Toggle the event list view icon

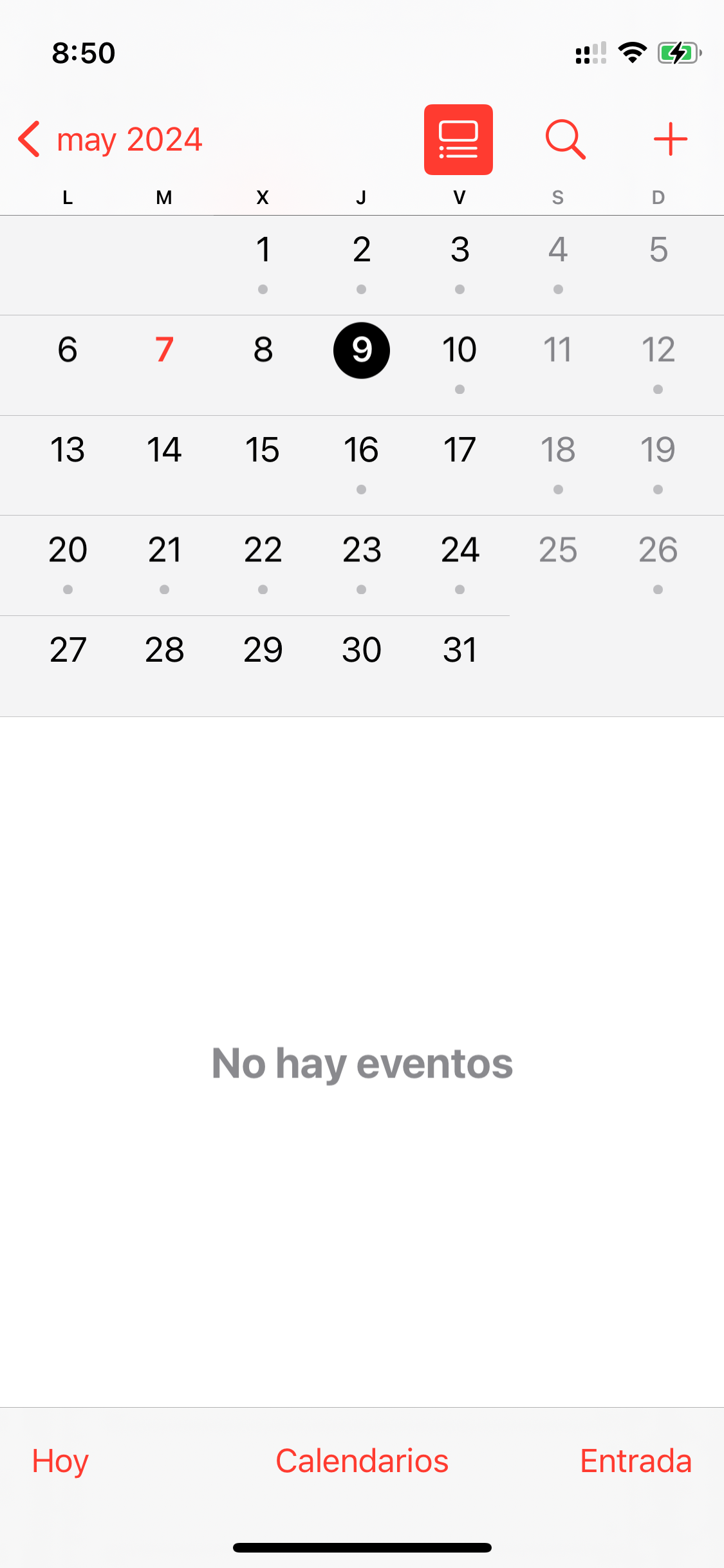458,140
